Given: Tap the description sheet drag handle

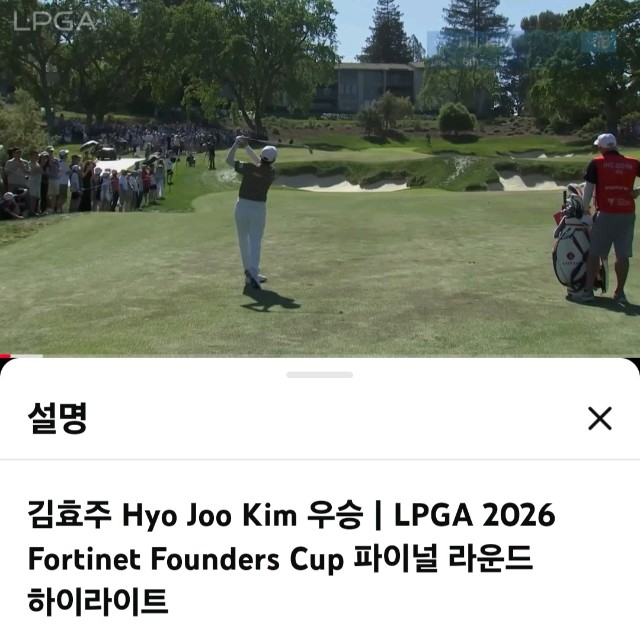Looking at the screenshot, I should coord(319,375).
